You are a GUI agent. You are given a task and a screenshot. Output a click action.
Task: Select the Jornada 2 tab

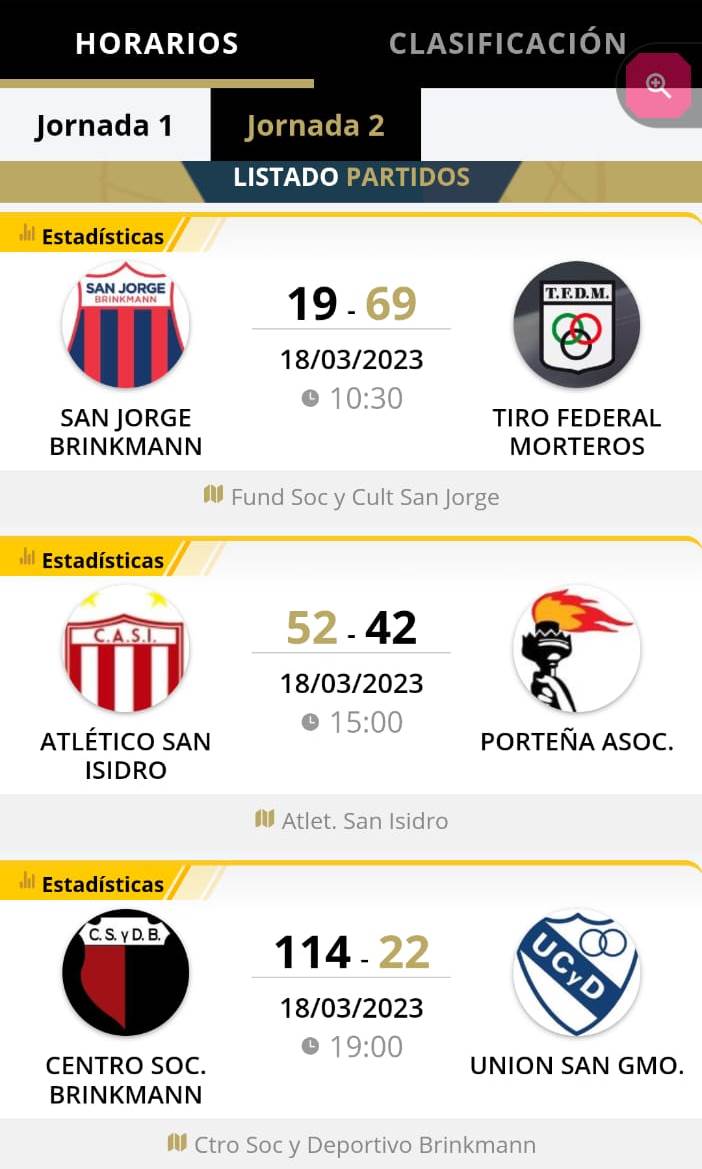pos(315,126)
